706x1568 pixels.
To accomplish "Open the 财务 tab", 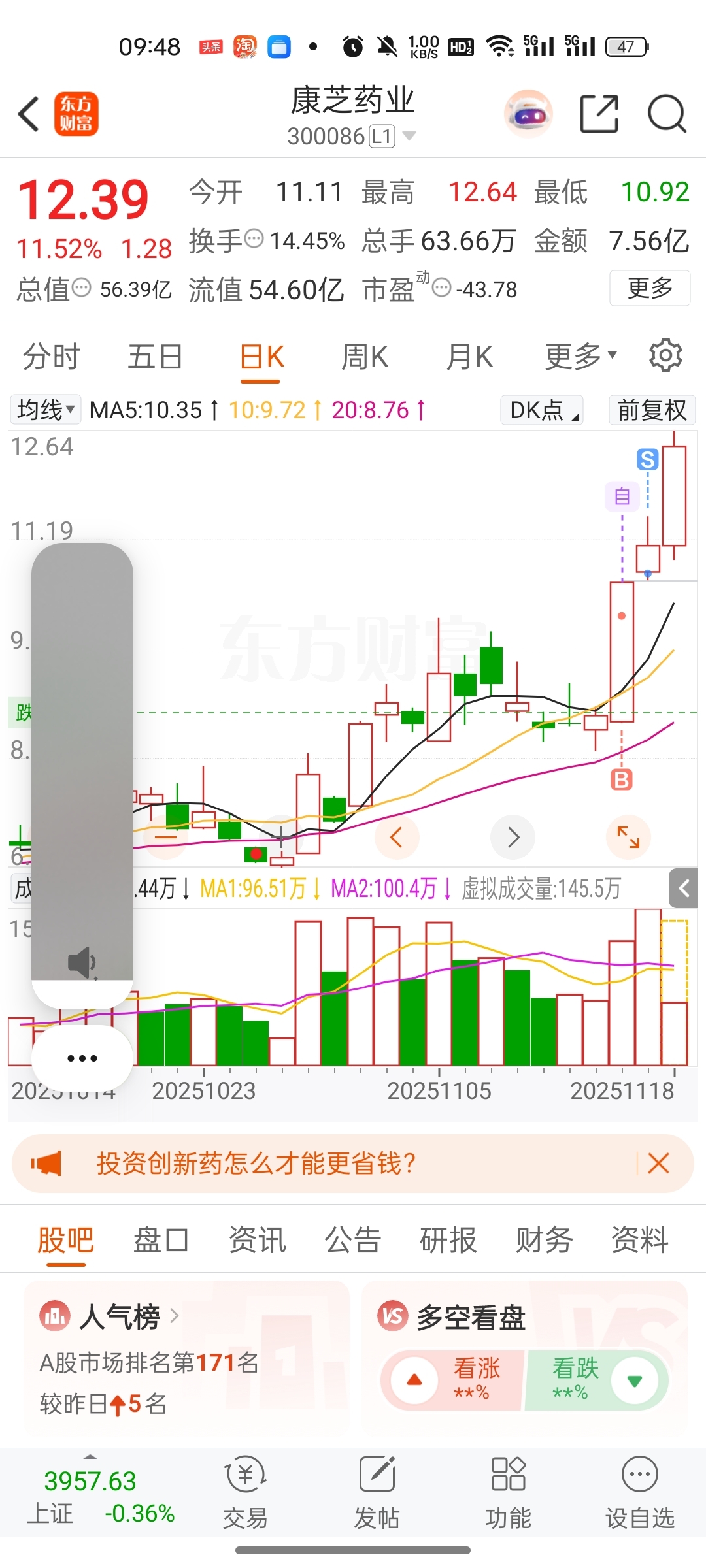I will (544, 1240).
